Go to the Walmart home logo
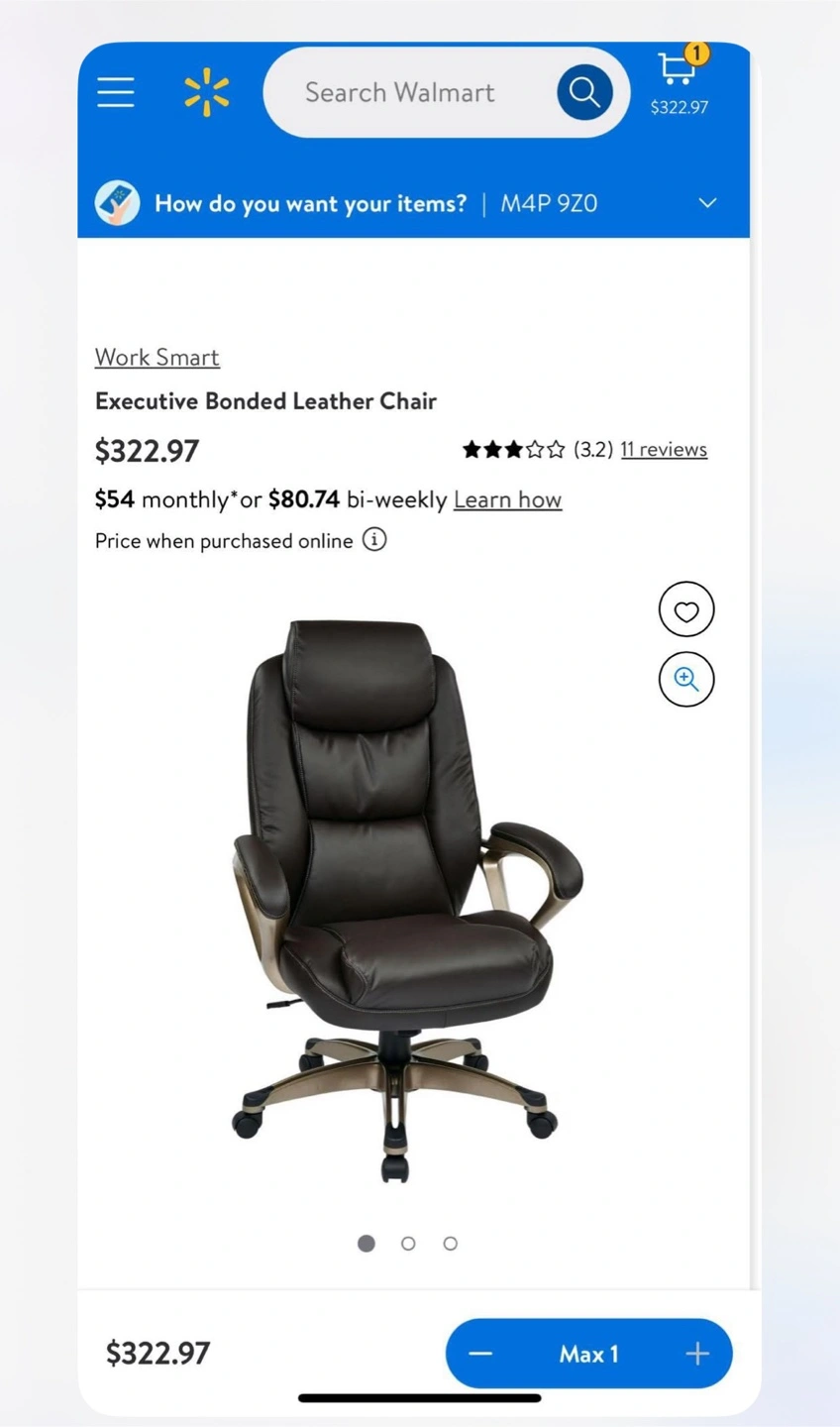 coord(206,92)
